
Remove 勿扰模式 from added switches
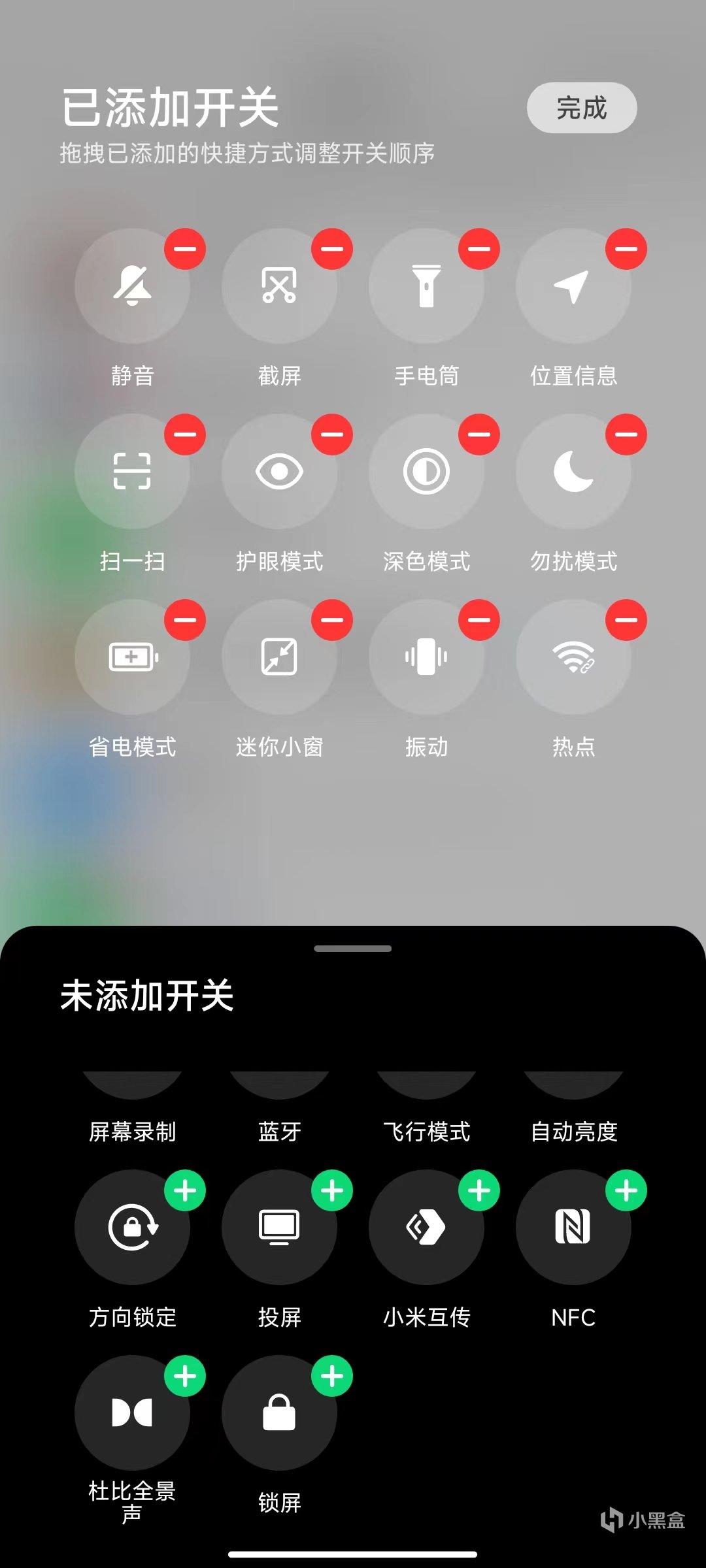point(626,434)
